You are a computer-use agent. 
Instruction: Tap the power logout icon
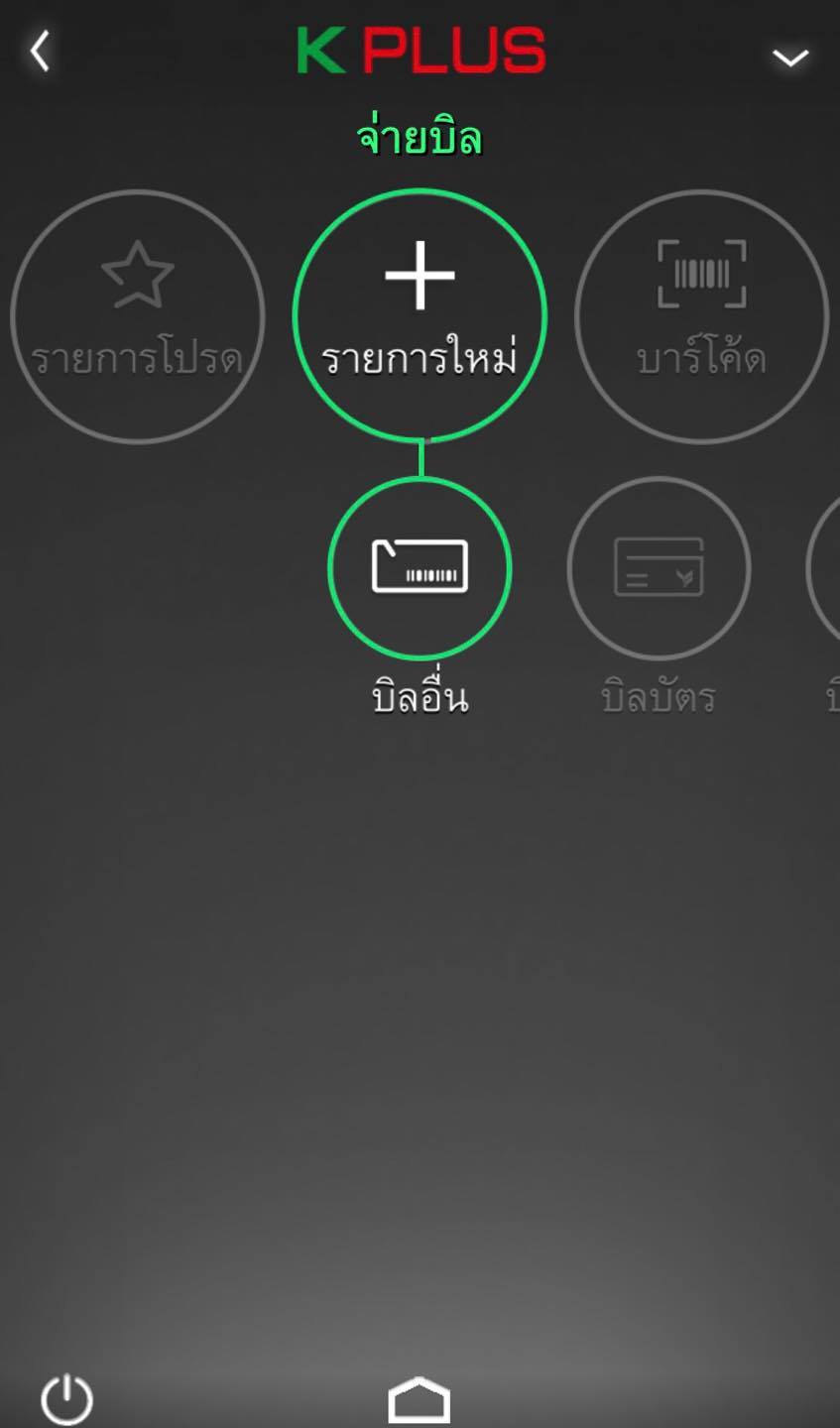coord(66,1399)
